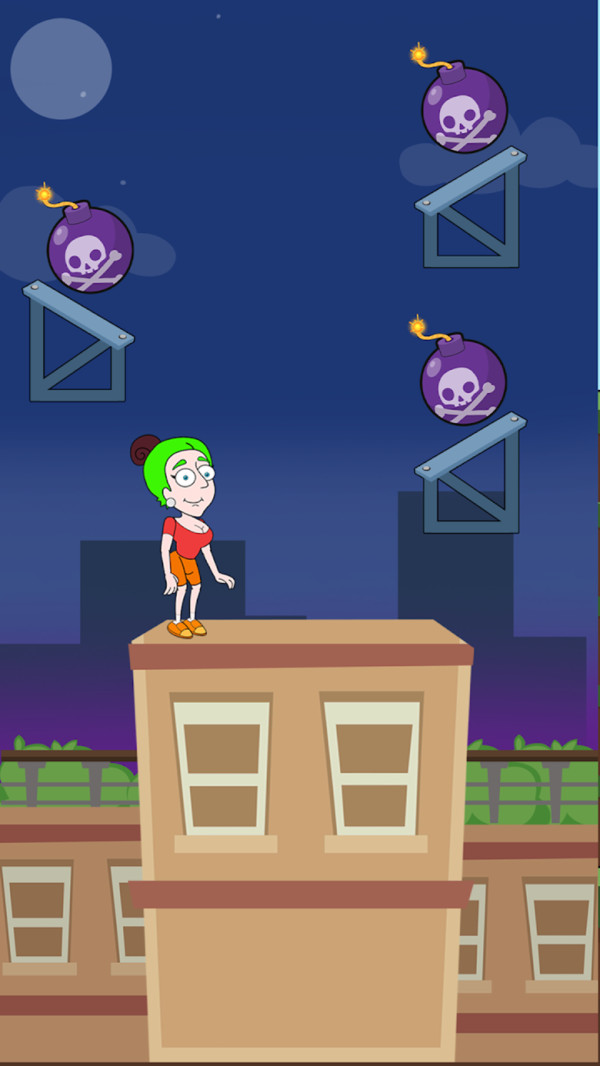Tap the lowest skull bomb
The width and height of the screenshot is (600, 1066).
coord(463,380)
